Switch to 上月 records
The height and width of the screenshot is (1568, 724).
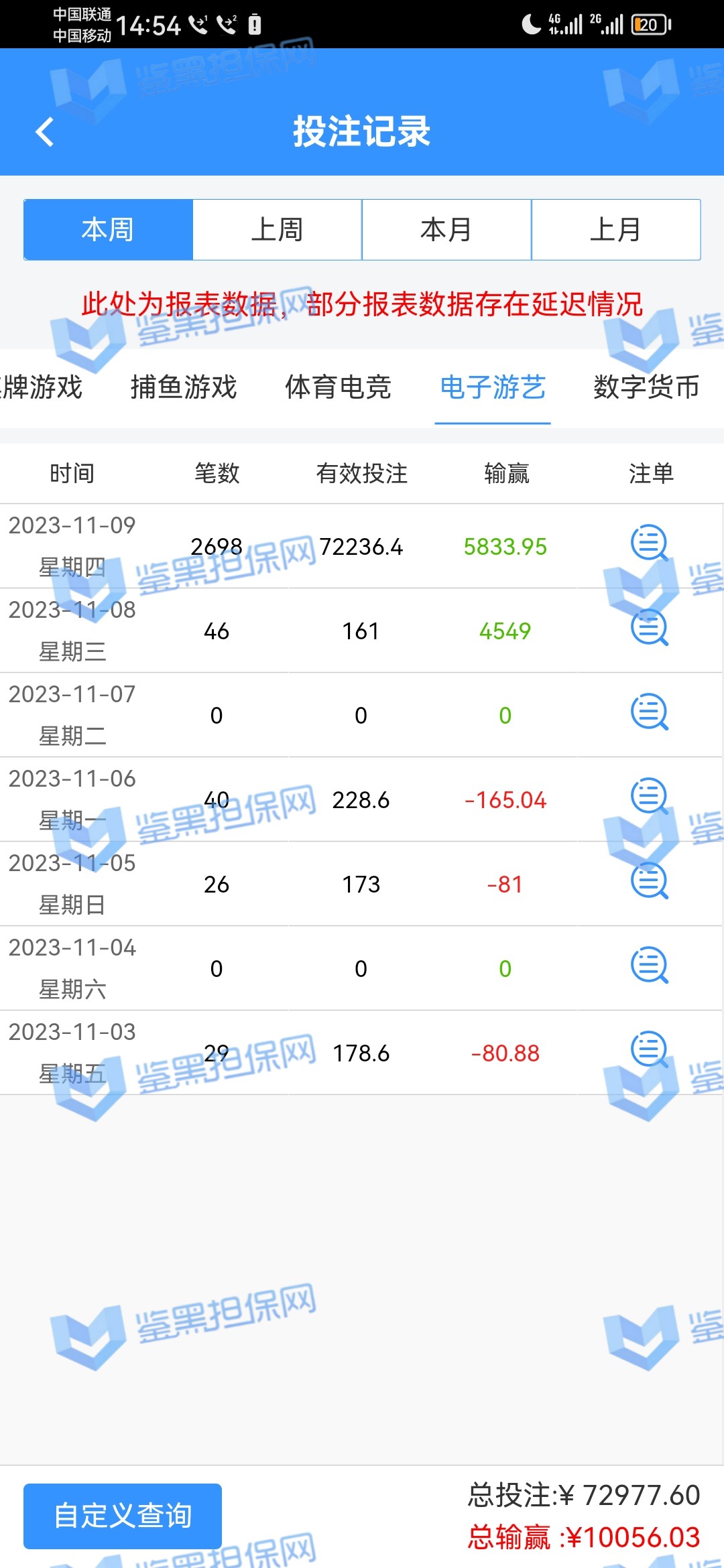point(615,230)
